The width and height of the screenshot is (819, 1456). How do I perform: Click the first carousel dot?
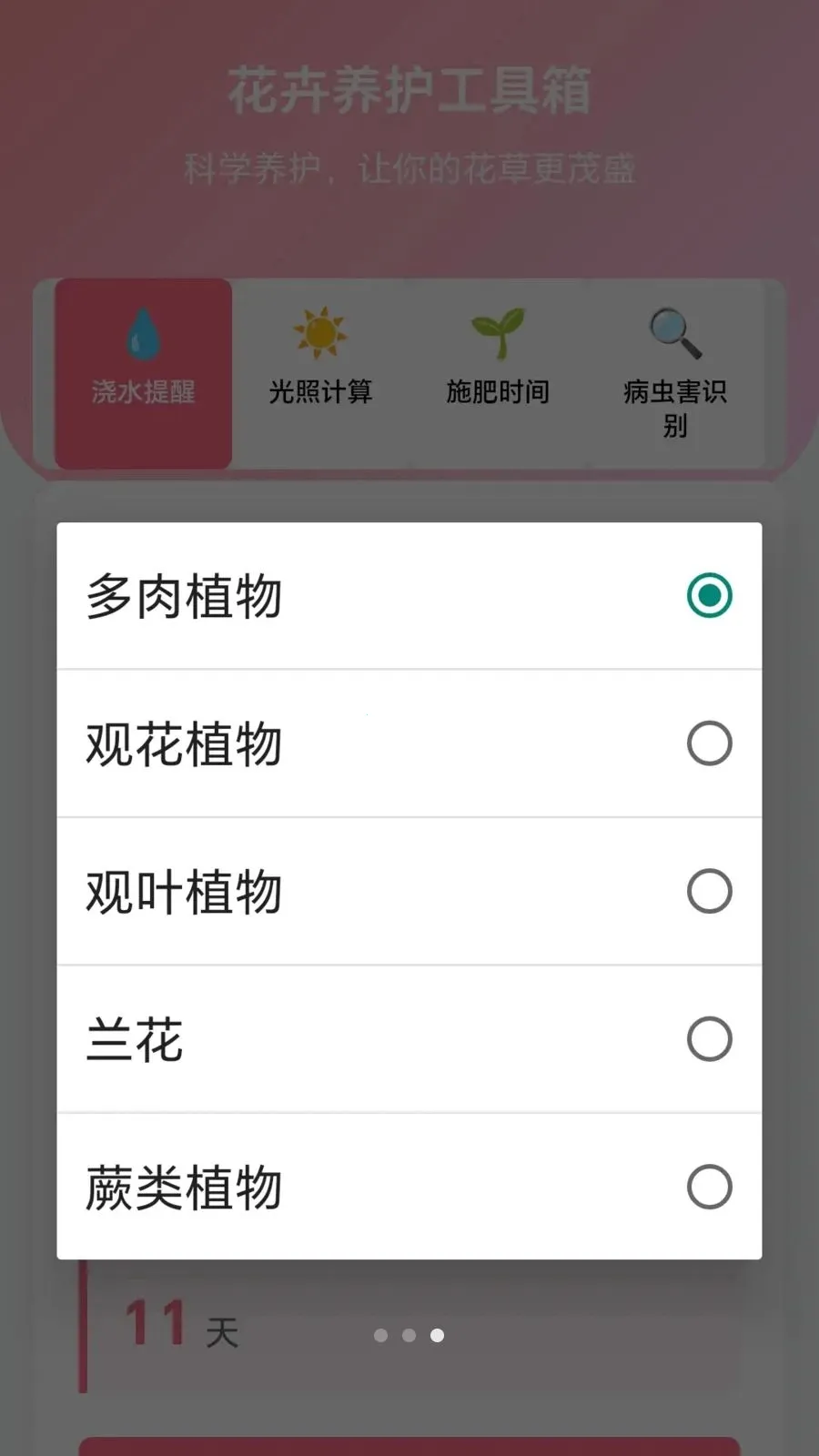[379, 1335]
